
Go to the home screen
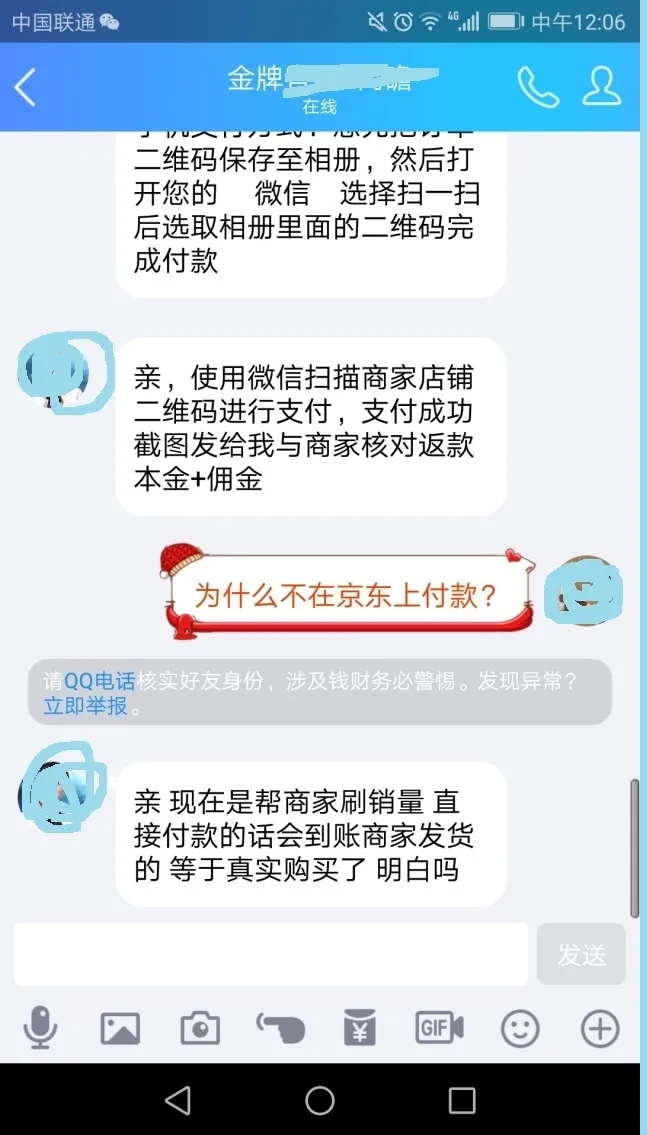[320, 1100]
